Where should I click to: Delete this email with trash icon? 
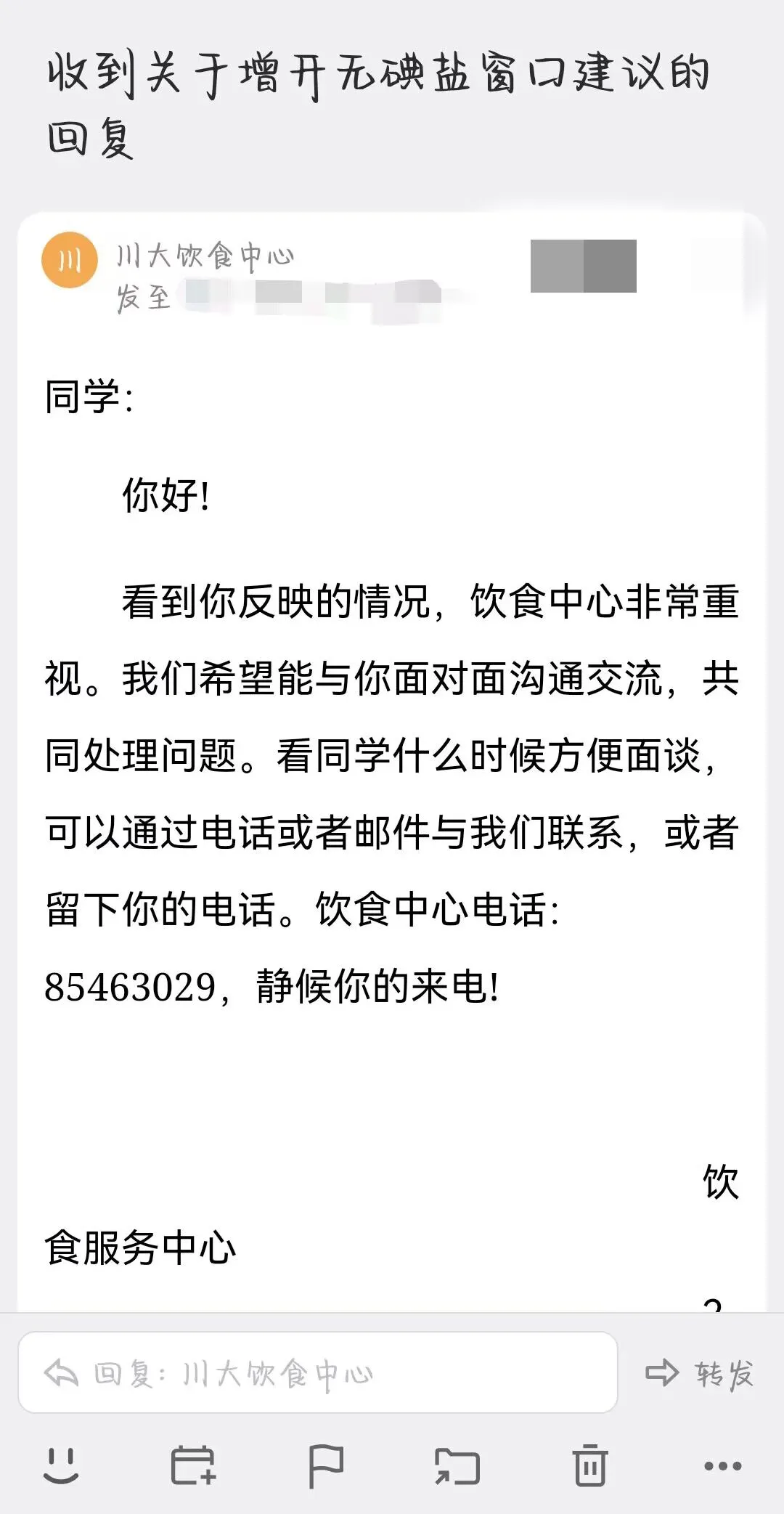pos(589,1466)
